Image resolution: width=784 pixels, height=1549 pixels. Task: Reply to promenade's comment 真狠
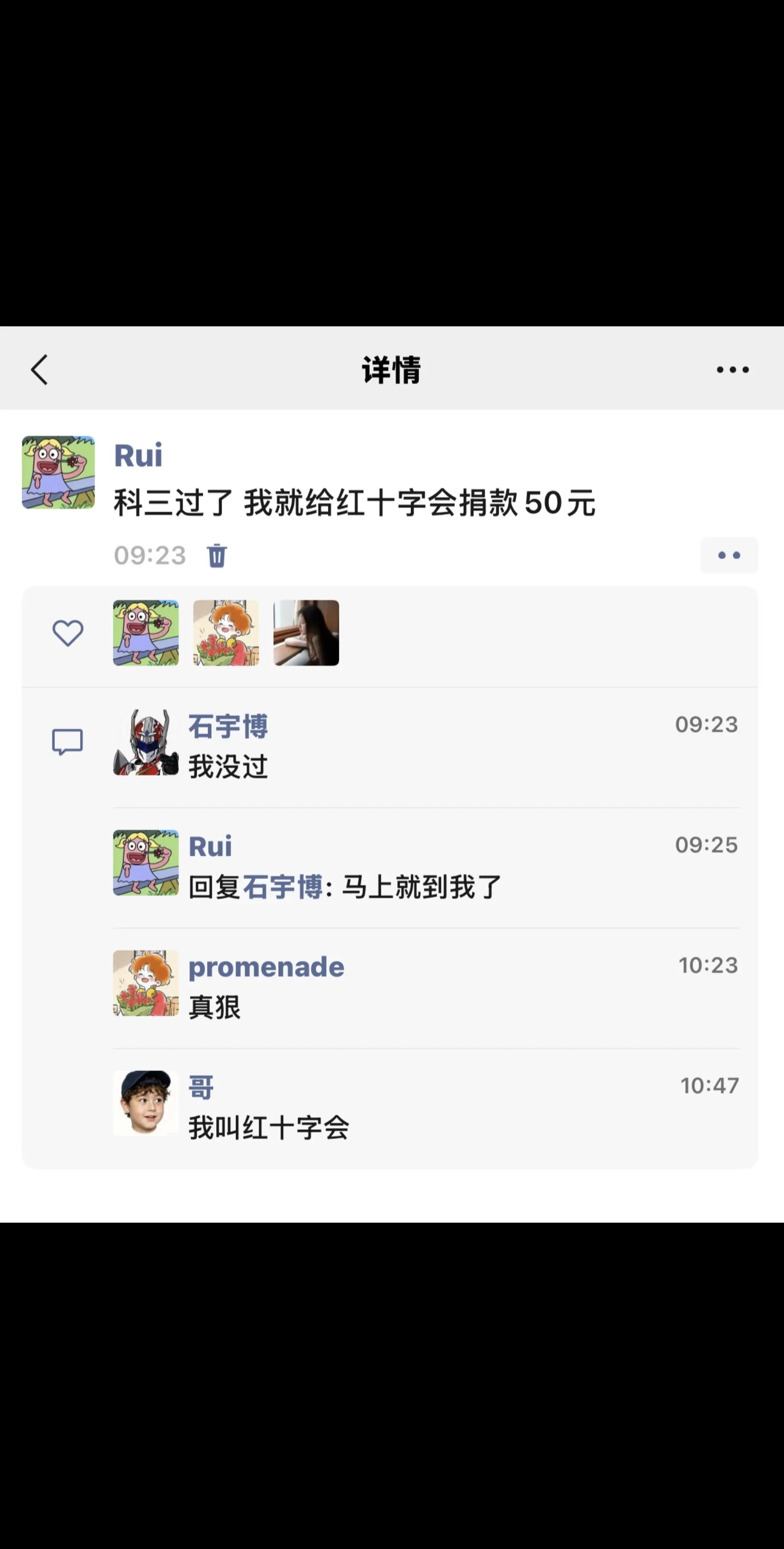pos(215,1007)
